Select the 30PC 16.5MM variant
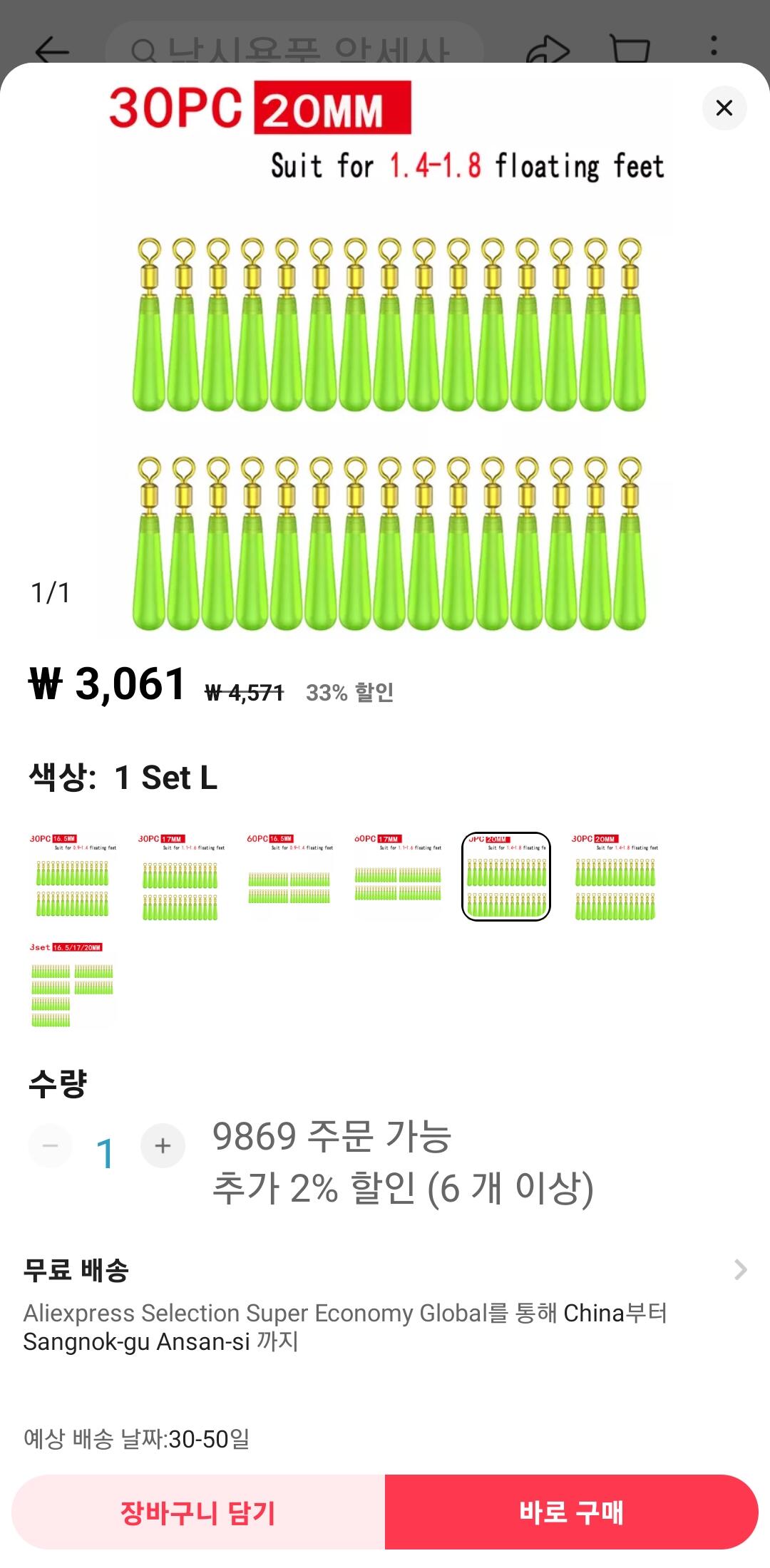Viewport: 770px width, 1568px height. pos(73,877)
